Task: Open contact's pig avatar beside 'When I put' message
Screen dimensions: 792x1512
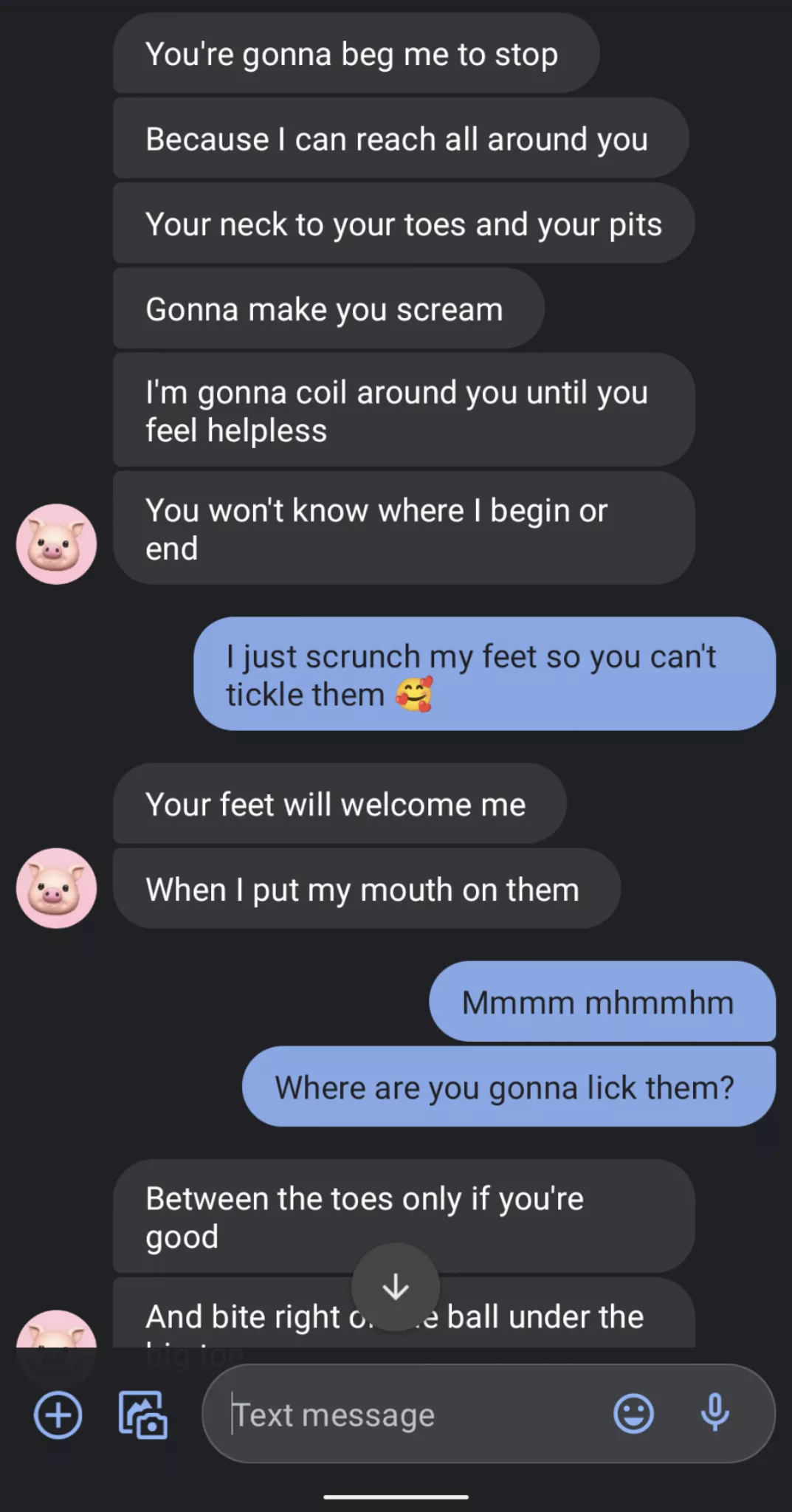Action: 57,888
